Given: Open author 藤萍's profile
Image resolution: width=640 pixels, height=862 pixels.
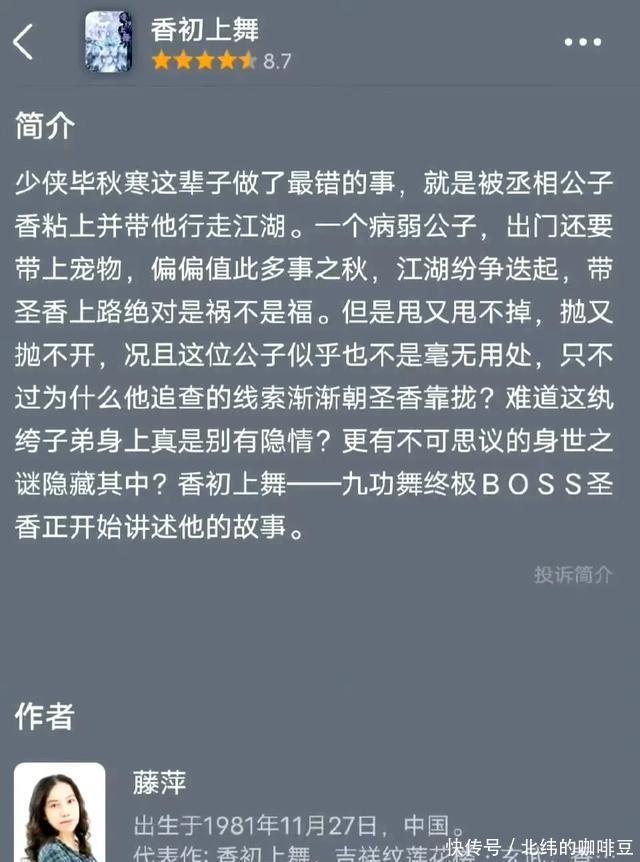Looking at the screenshot, I should [160, 783].
